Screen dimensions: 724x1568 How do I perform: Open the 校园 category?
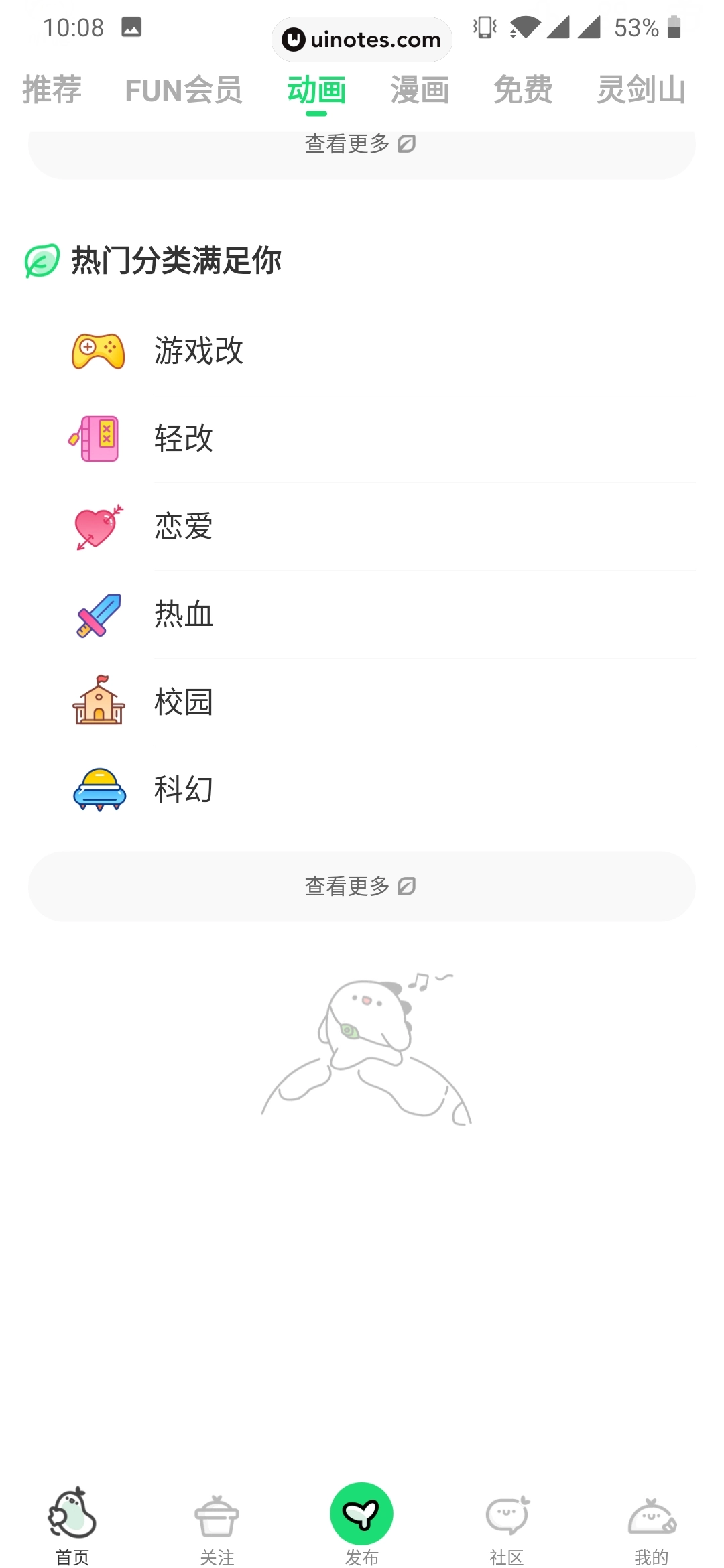coord(184,702)
